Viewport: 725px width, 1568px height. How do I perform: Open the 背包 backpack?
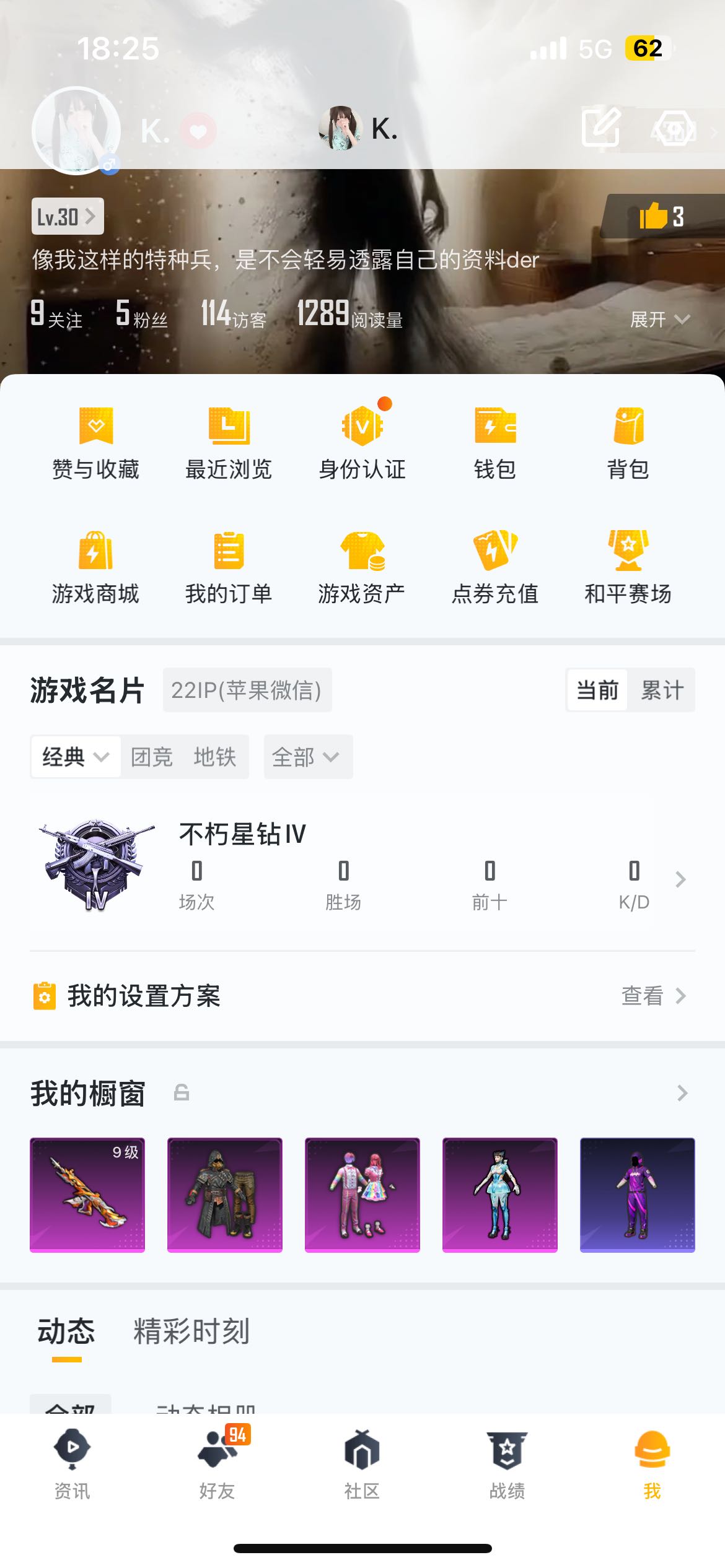[628, 443]
